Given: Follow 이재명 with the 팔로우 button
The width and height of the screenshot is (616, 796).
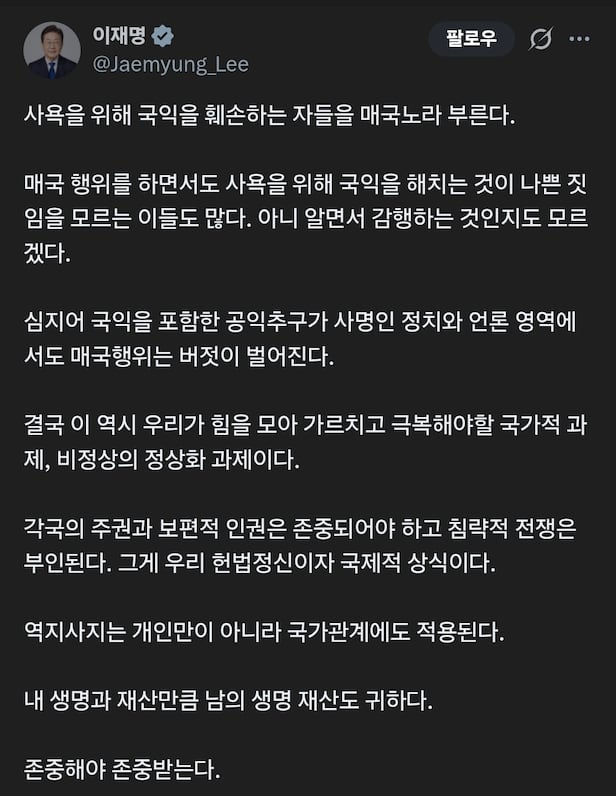Looking at the screenshot, I should click(x=471, y=39).
